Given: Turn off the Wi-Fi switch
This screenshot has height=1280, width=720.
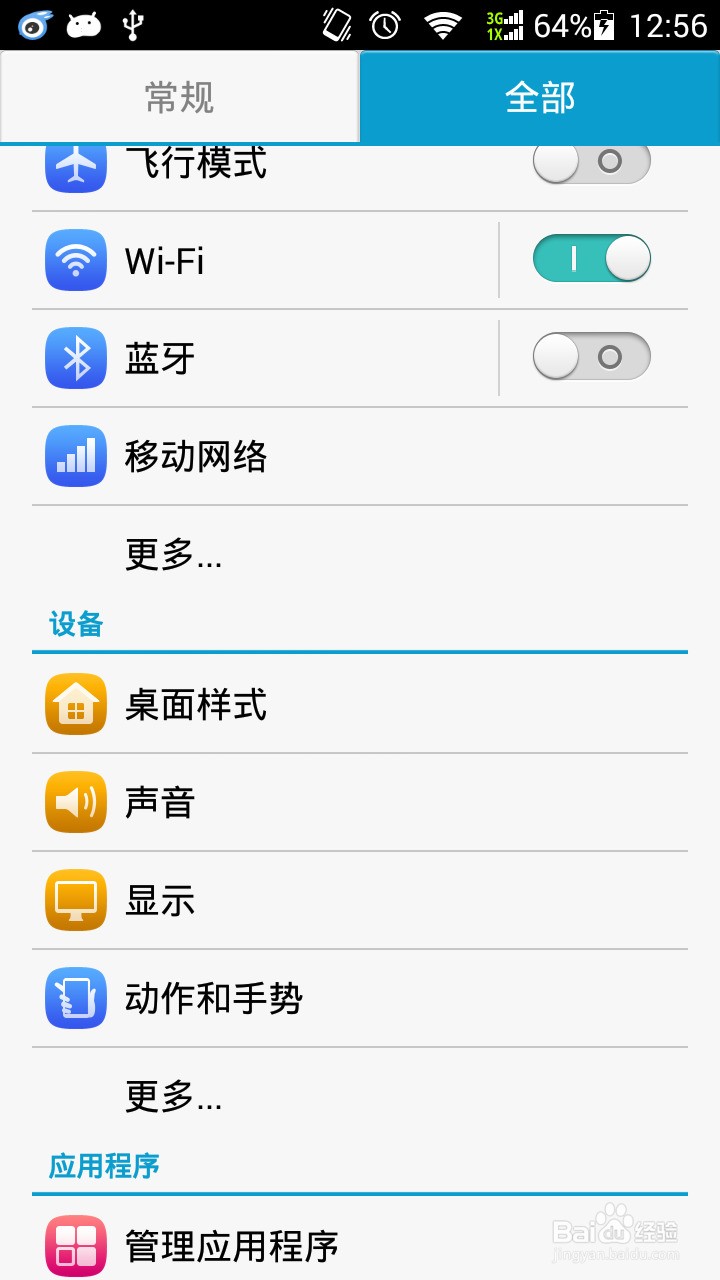Looking at the screenshot, I should point(591,260).
